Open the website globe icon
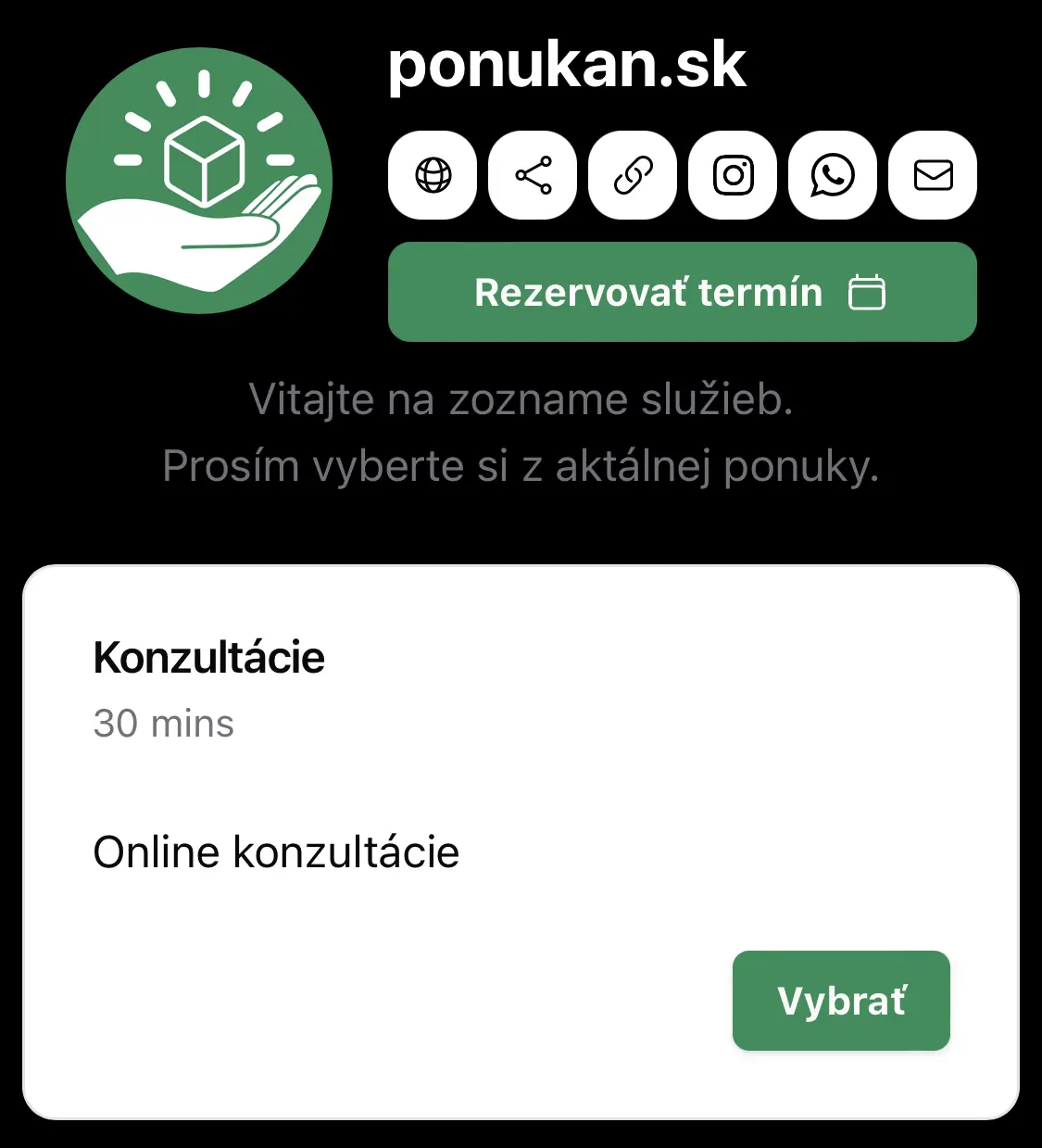Image resolution: width=1042 pixels, height=1148 pixels. click(433, 175)
